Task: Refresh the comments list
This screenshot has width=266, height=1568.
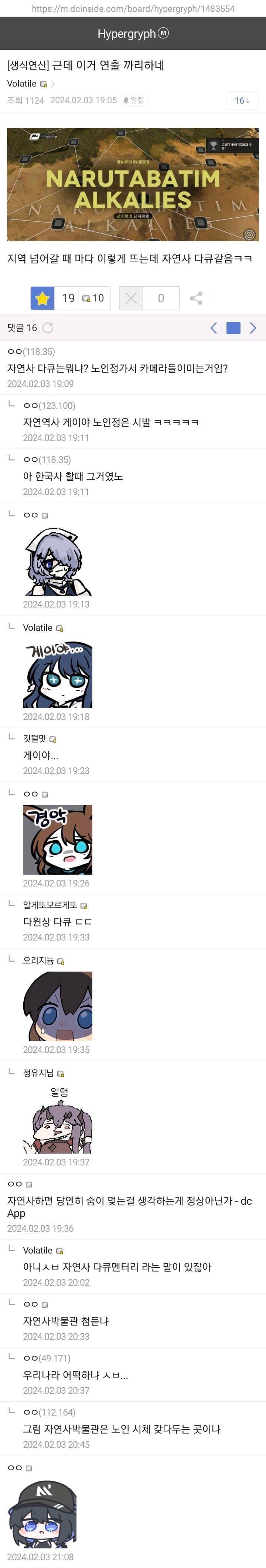Action: coord(48,327)
